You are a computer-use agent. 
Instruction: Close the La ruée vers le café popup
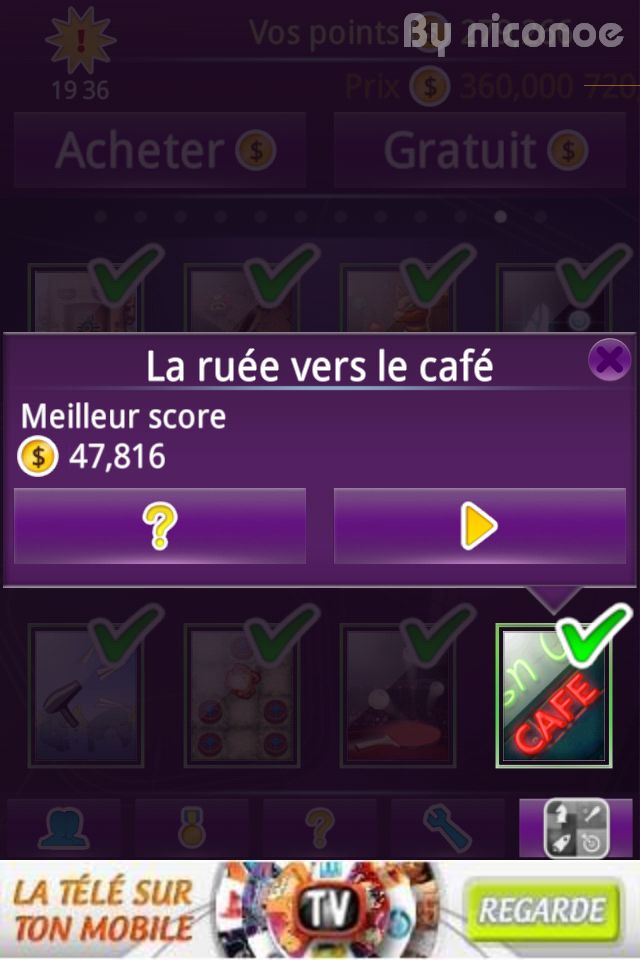(x=608, y=359)
